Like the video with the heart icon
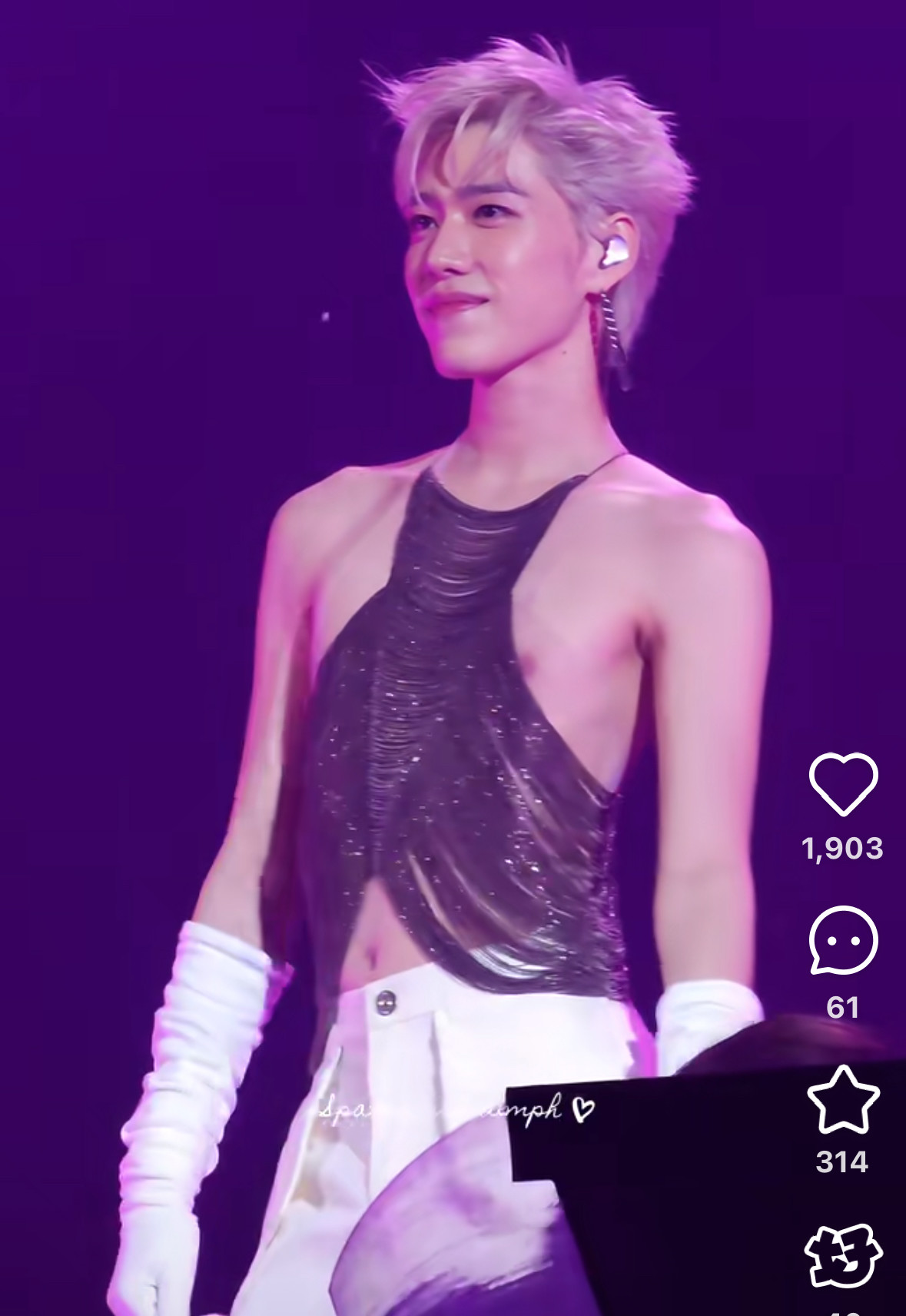Image resolution: width=906 pixels, height=1316 pixels. tap(843, 784)
